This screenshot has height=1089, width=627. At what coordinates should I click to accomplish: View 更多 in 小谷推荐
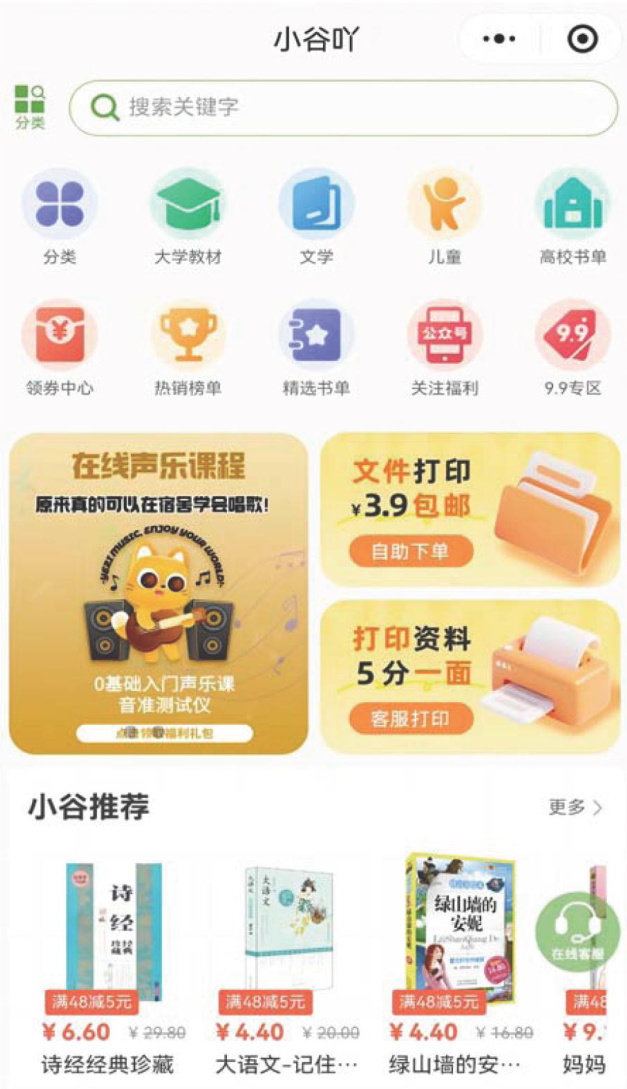[x=575, y=807]
